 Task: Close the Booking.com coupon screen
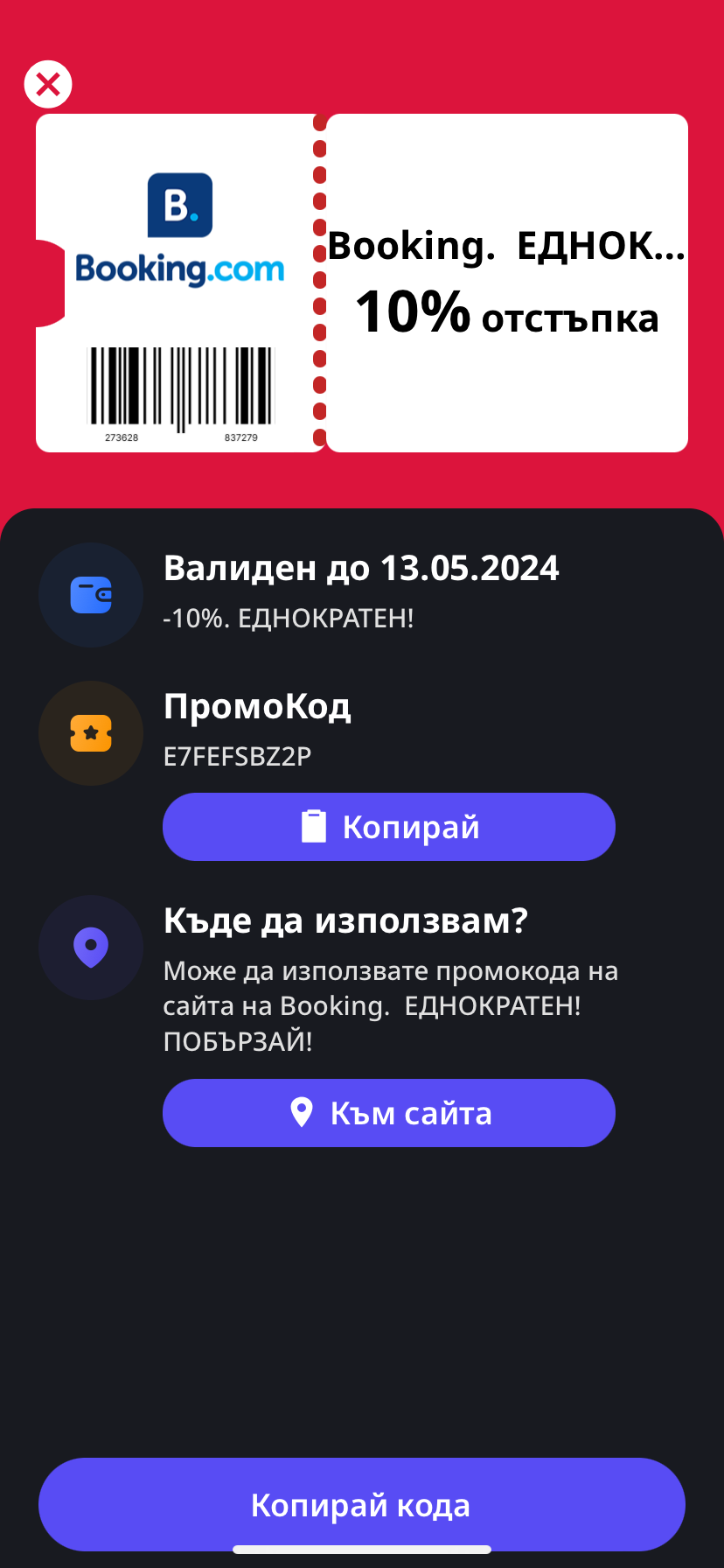pos(48,85)
